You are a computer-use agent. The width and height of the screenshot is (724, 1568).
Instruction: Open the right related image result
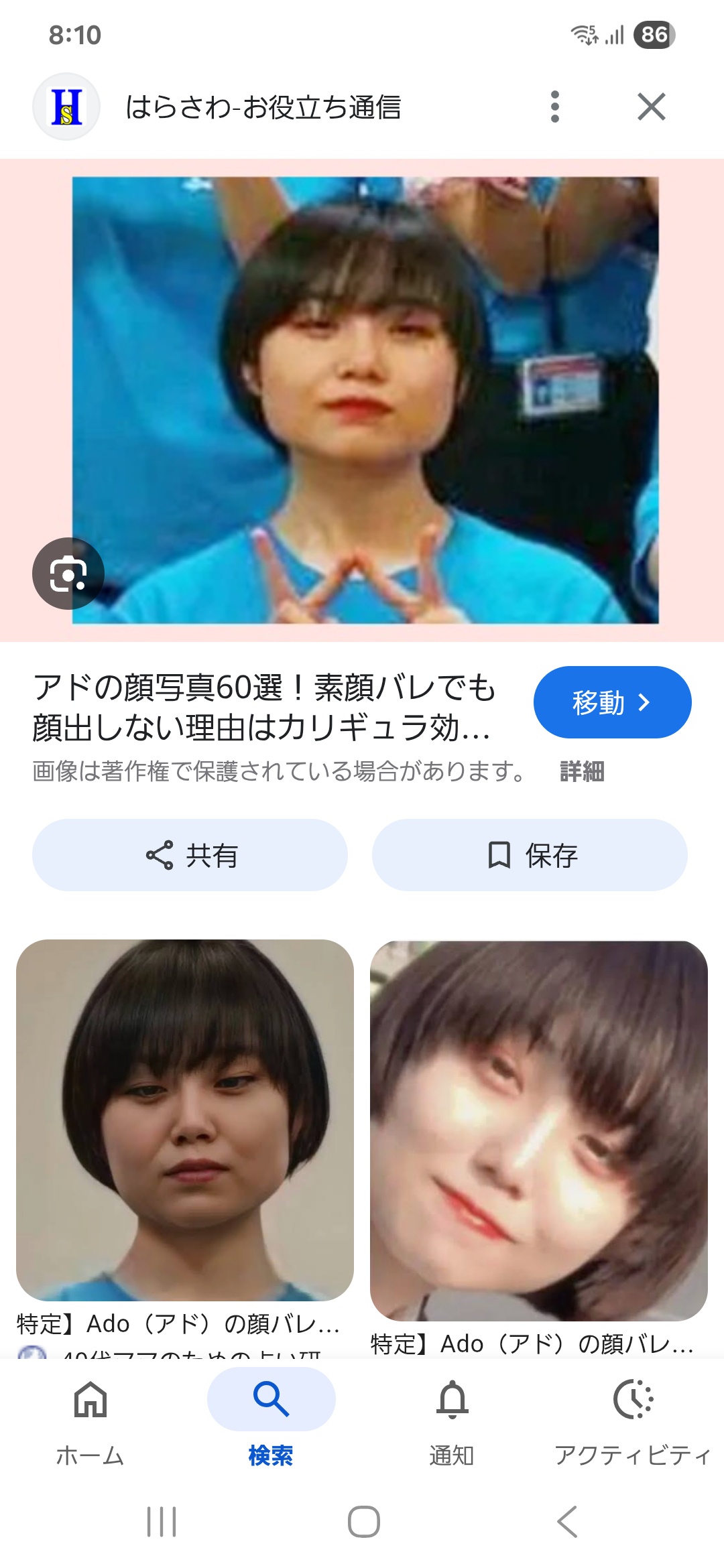(539, 1130)
